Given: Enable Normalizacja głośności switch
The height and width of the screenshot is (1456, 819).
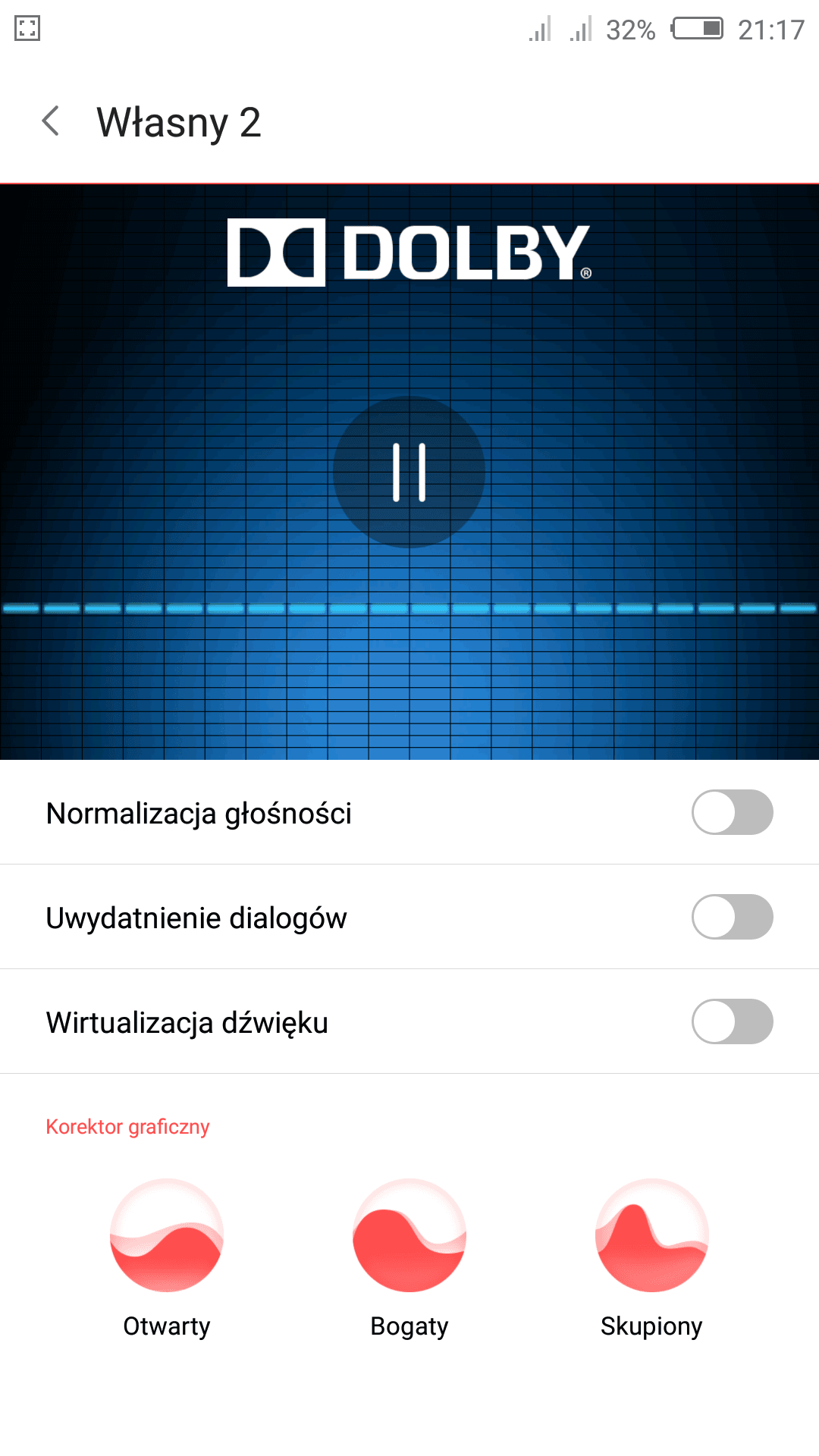Looking at the screenshot, I should (x=732, y=812).
